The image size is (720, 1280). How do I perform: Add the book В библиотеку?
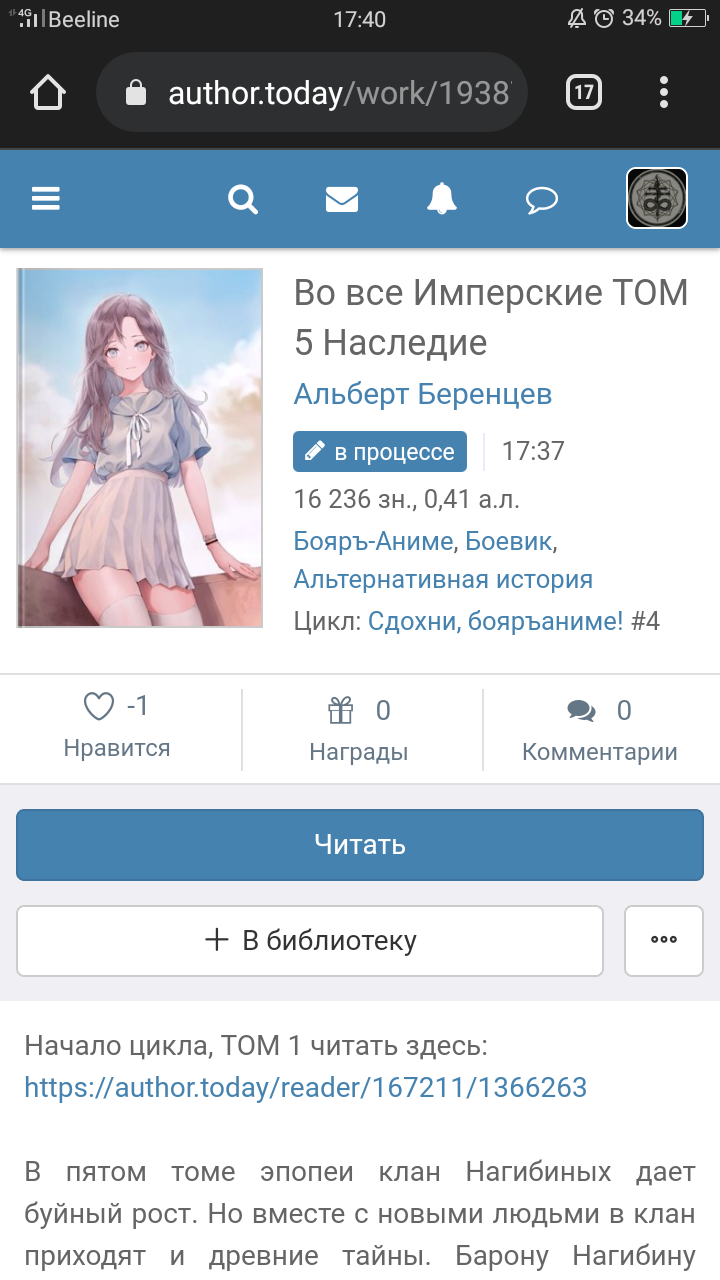coord(310,941)
